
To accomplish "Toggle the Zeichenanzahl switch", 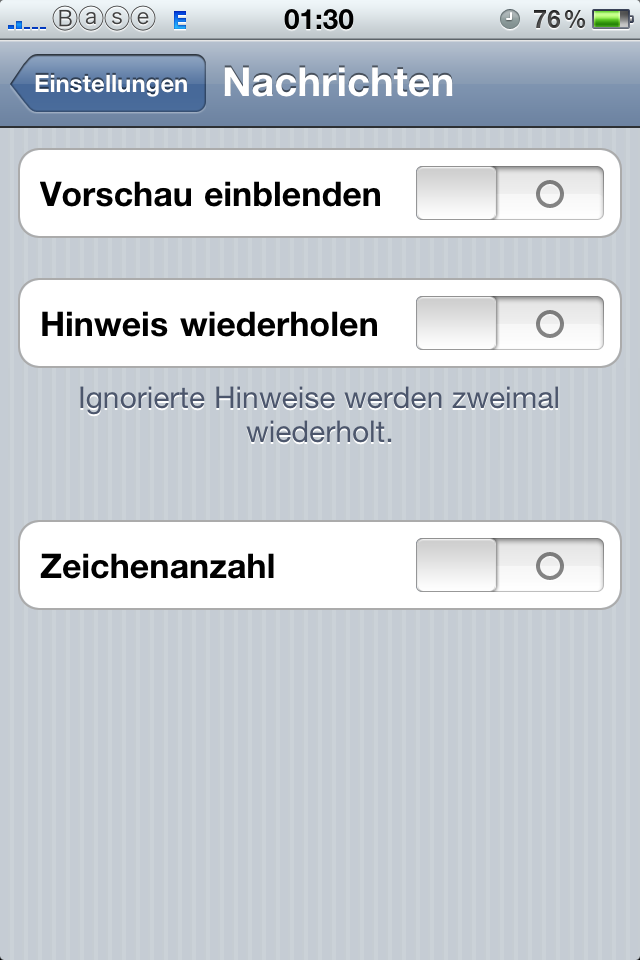I will [509, 566].
